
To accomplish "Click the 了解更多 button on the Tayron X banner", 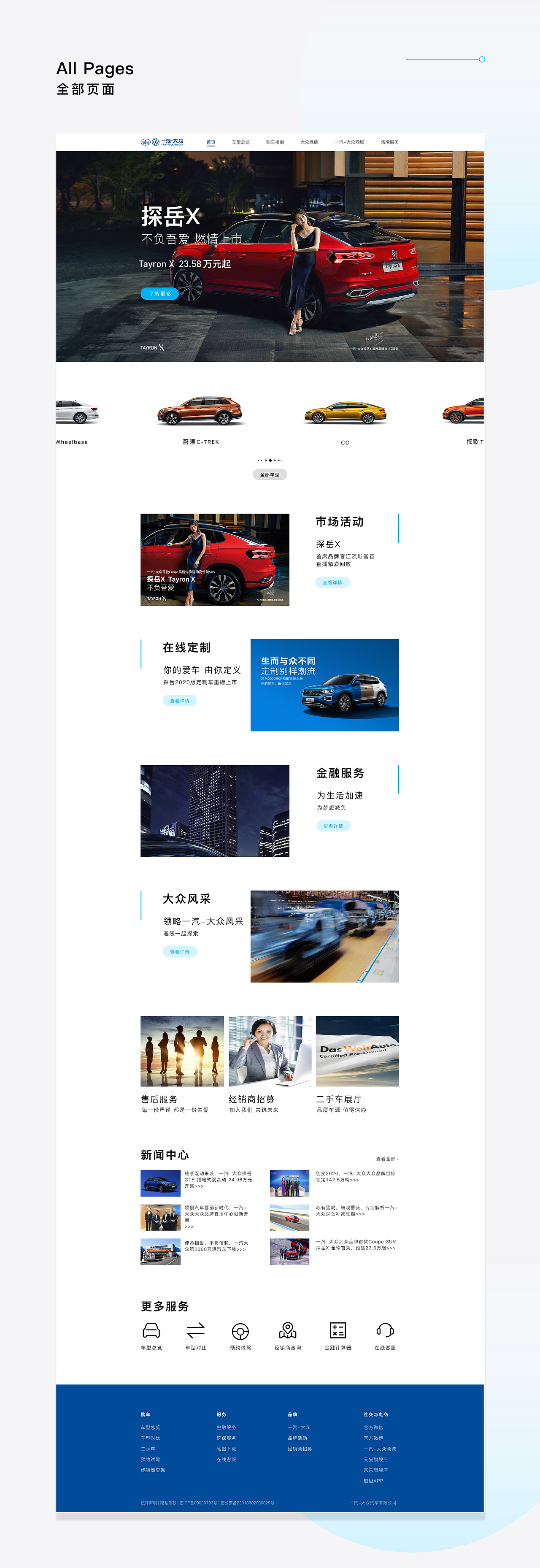I will coord(160,293).
